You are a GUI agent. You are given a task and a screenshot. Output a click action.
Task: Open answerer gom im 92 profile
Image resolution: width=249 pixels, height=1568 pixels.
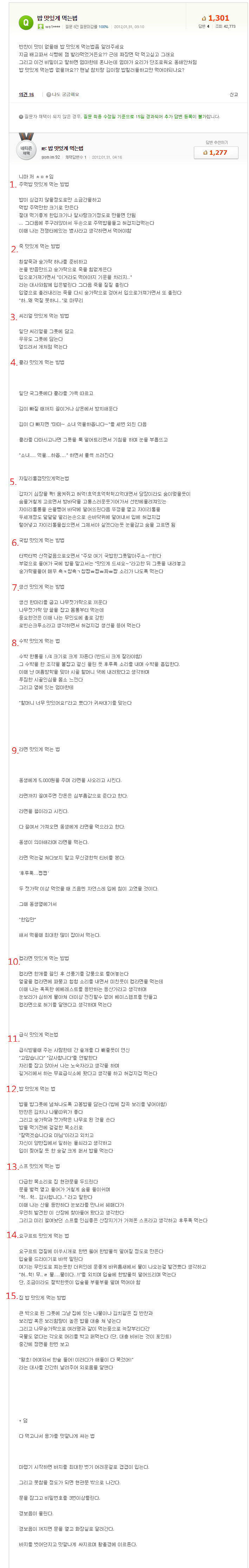[x=51, y=157]
